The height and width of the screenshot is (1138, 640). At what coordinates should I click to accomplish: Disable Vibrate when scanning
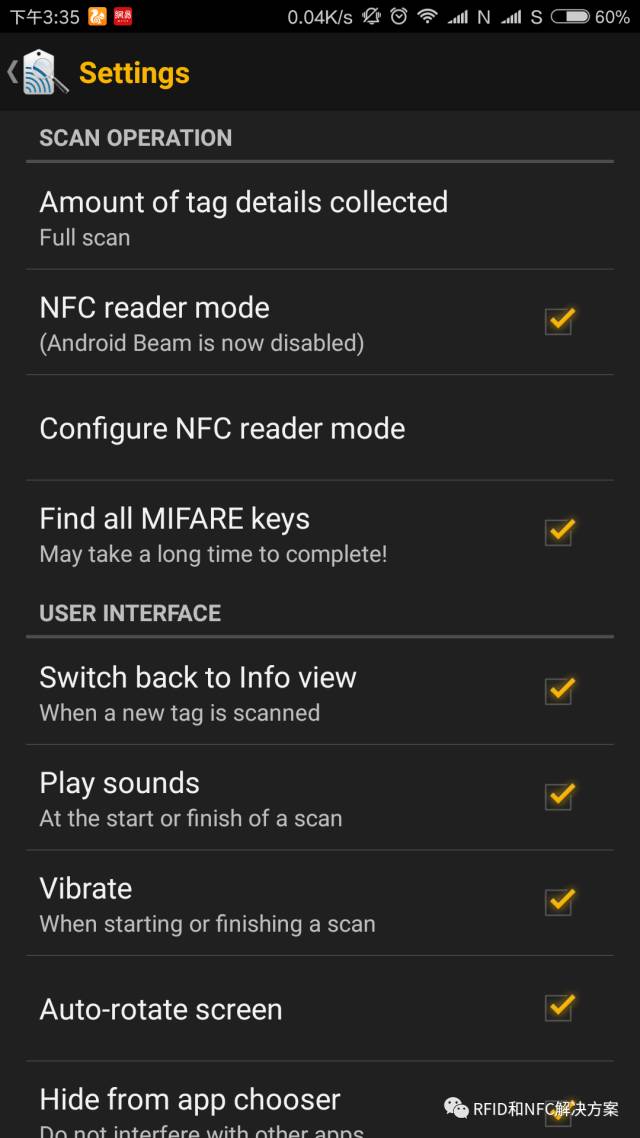pos(558,902)
